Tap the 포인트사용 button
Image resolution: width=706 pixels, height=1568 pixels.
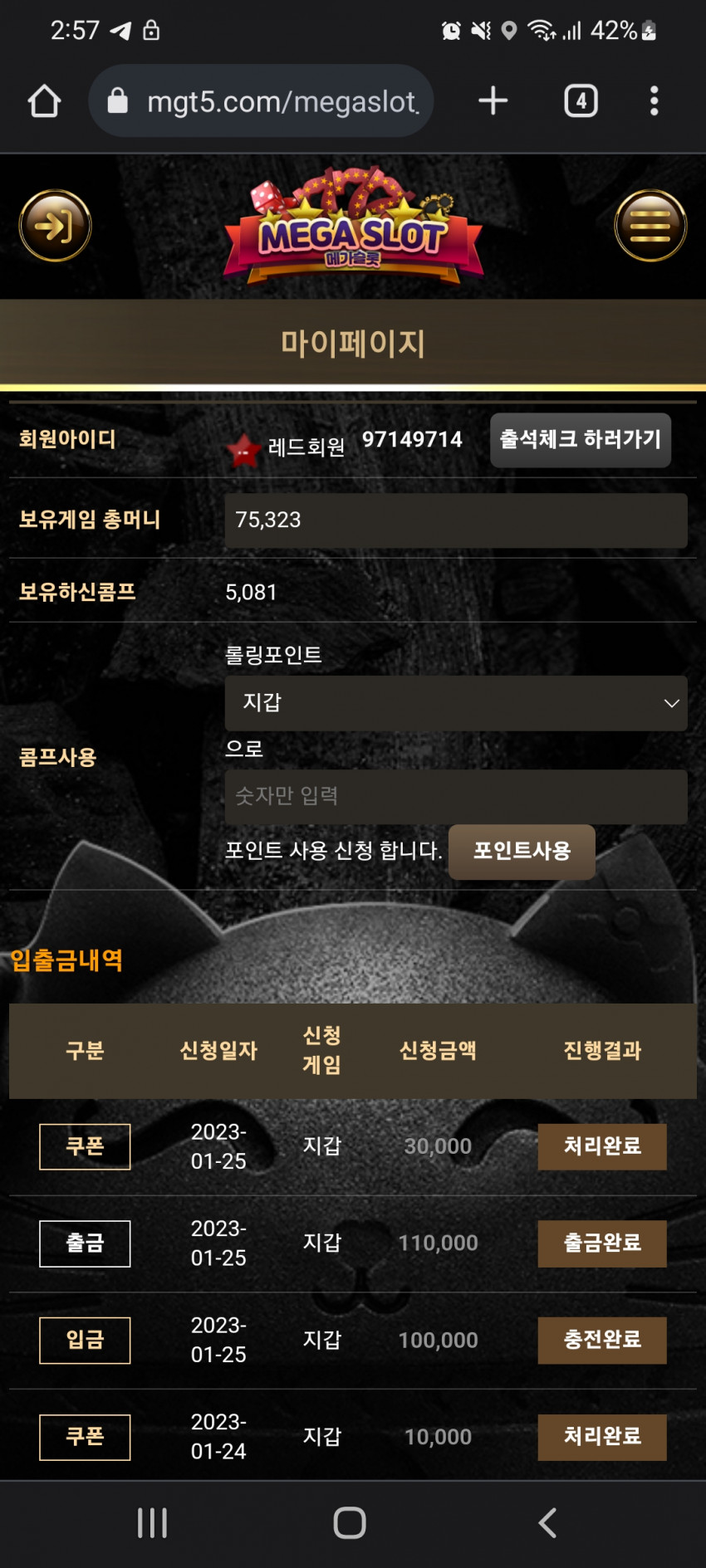522,852
